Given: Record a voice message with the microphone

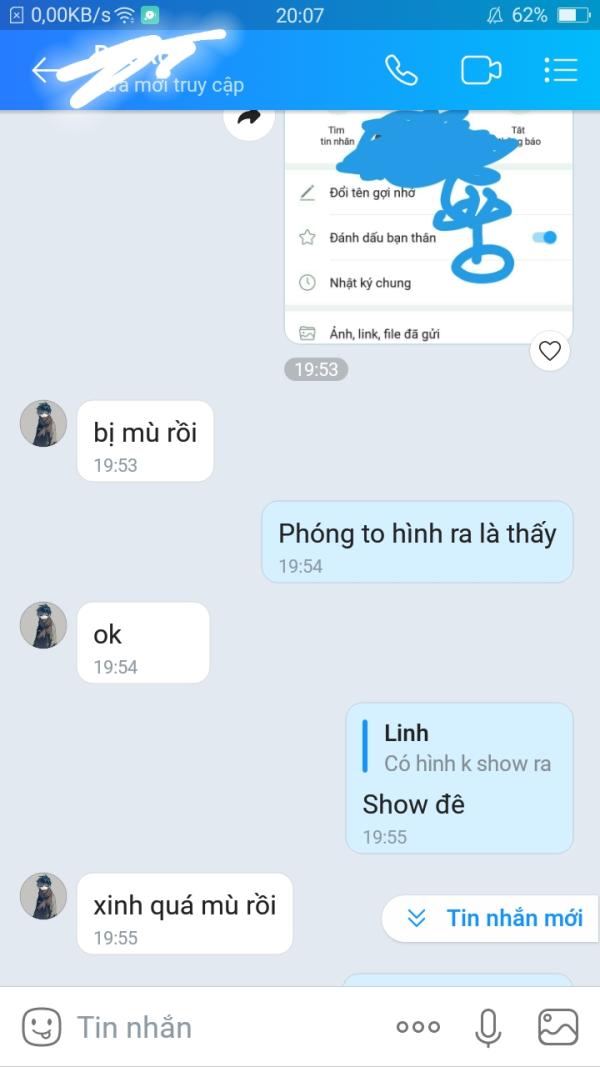Looking at the screenshot, I should point(488,1027).
